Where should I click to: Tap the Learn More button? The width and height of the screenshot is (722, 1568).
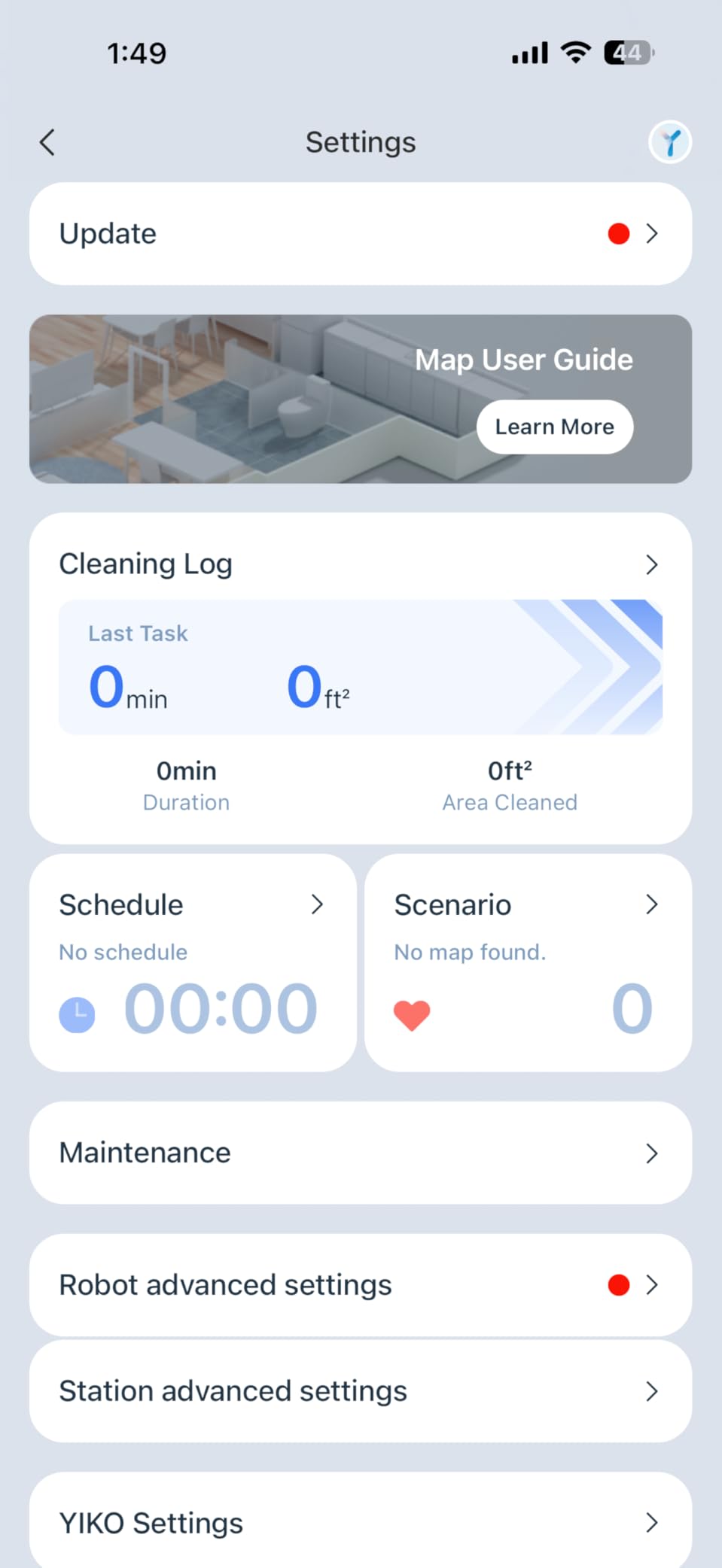tap(554, 427)
